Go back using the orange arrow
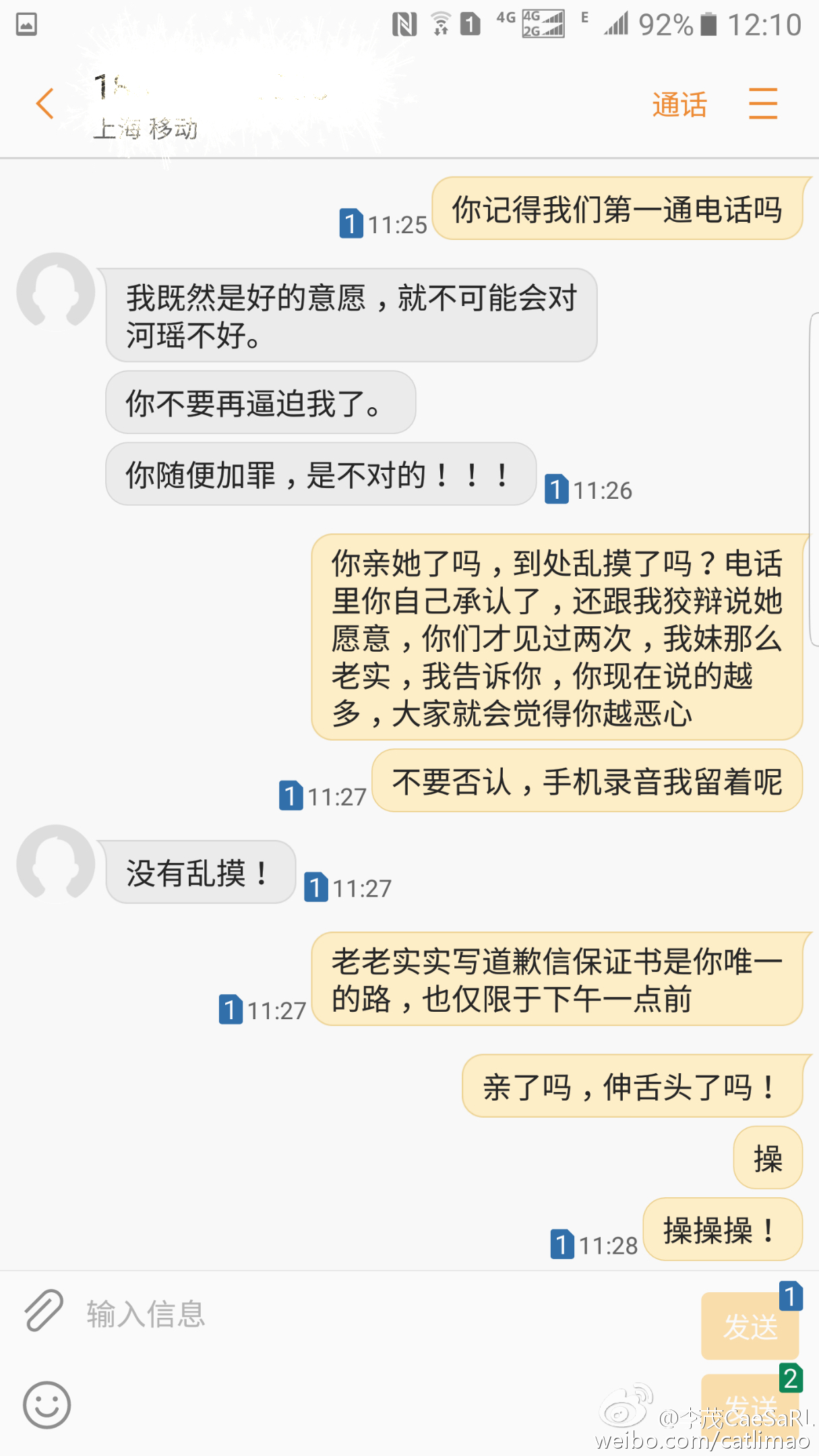Viewport: 819px width, 1456px height. tap(44, 104)
